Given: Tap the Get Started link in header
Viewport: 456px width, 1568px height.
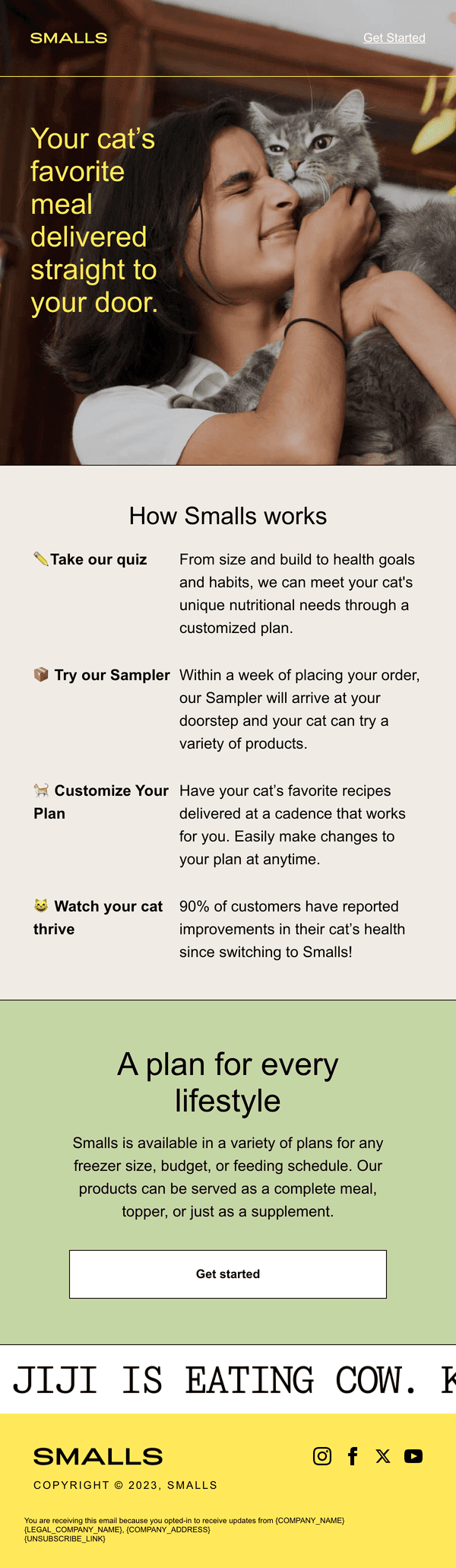Looking at the screenshot, I should tap(394, 37).
